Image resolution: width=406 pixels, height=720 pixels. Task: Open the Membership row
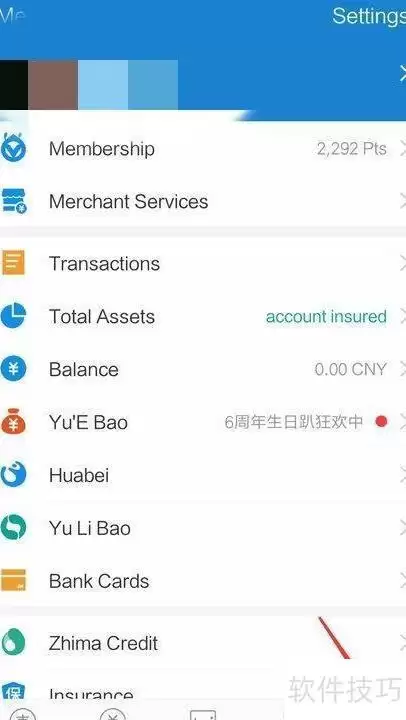tap(203, 149)
